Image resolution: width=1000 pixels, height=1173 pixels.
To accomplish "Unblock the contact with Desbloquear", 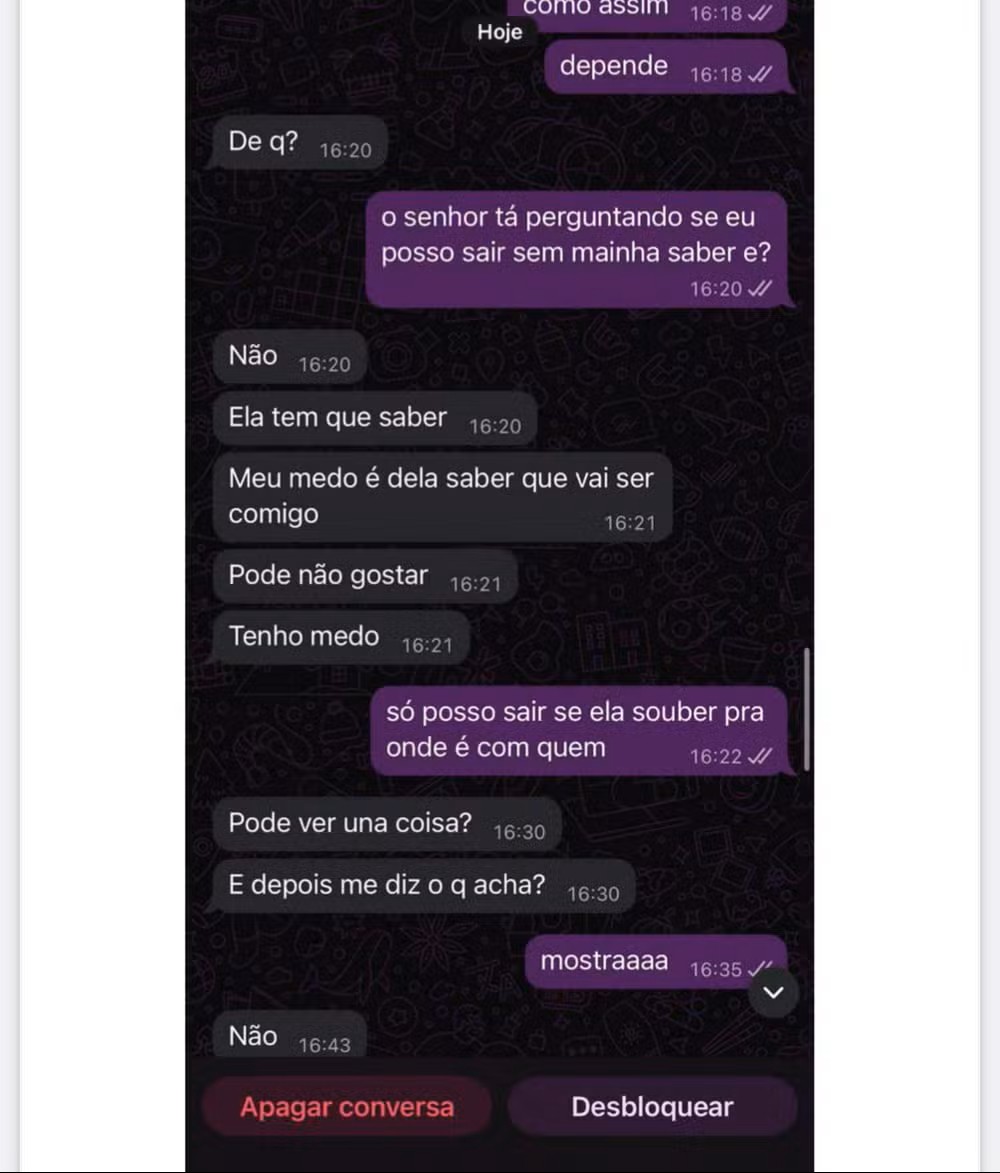I will point(652,1107).
